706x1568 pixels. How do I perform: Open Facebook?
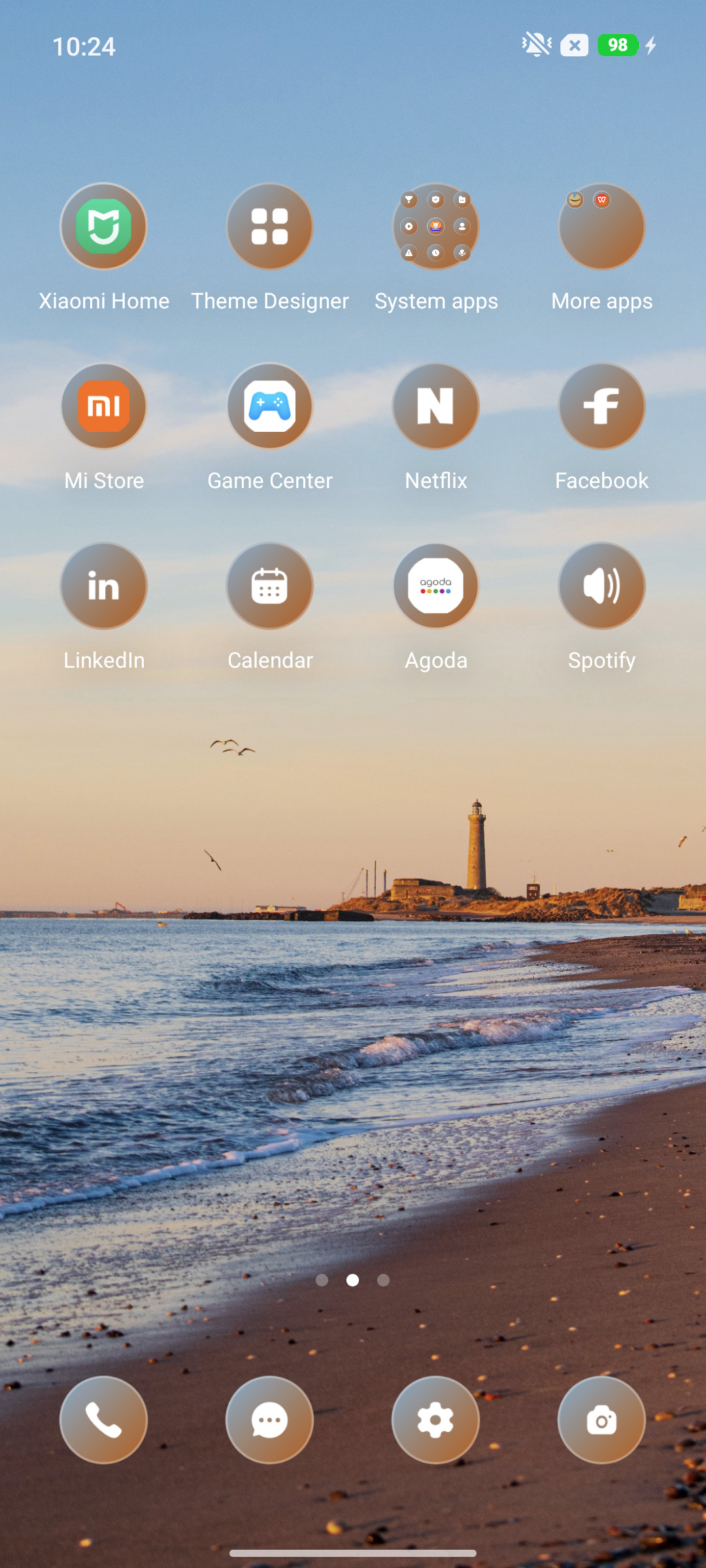(x=601, y=406)
